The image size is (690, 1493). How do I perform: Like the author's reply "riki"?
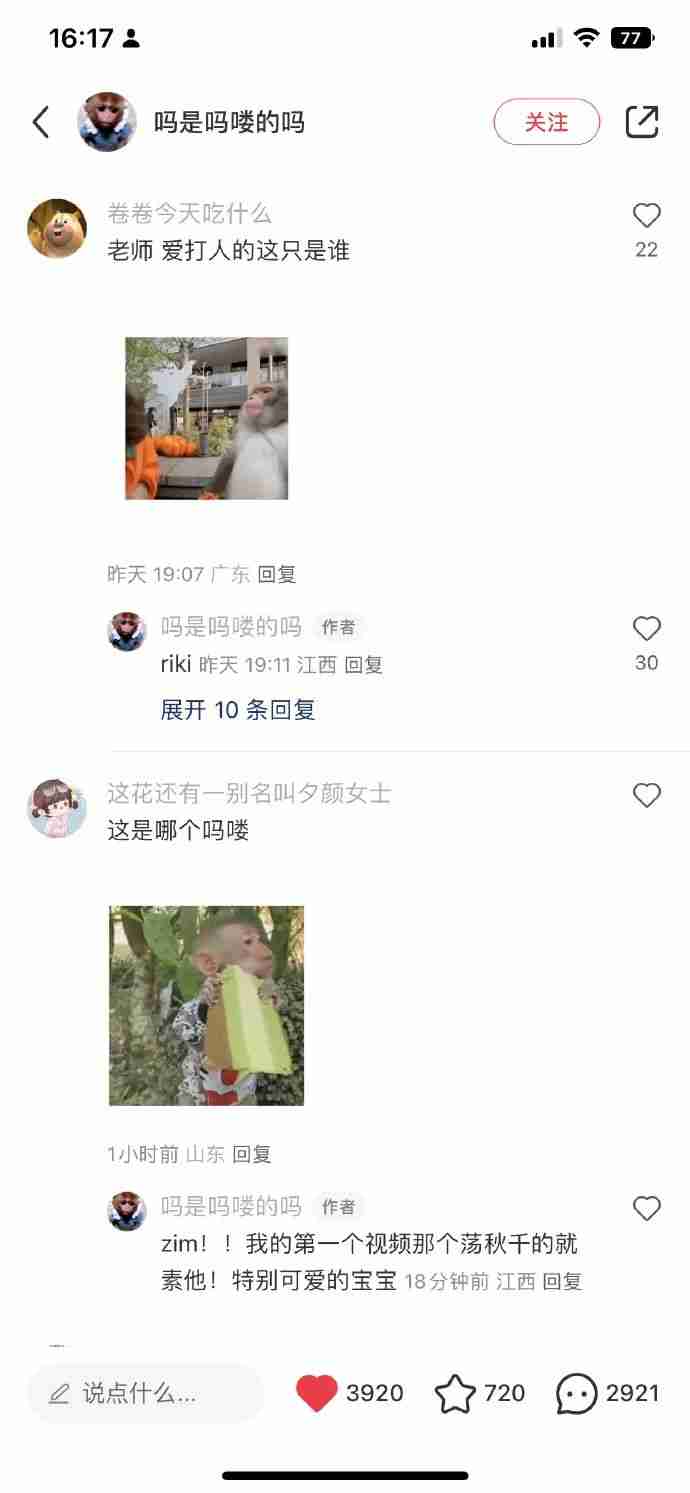646,629
